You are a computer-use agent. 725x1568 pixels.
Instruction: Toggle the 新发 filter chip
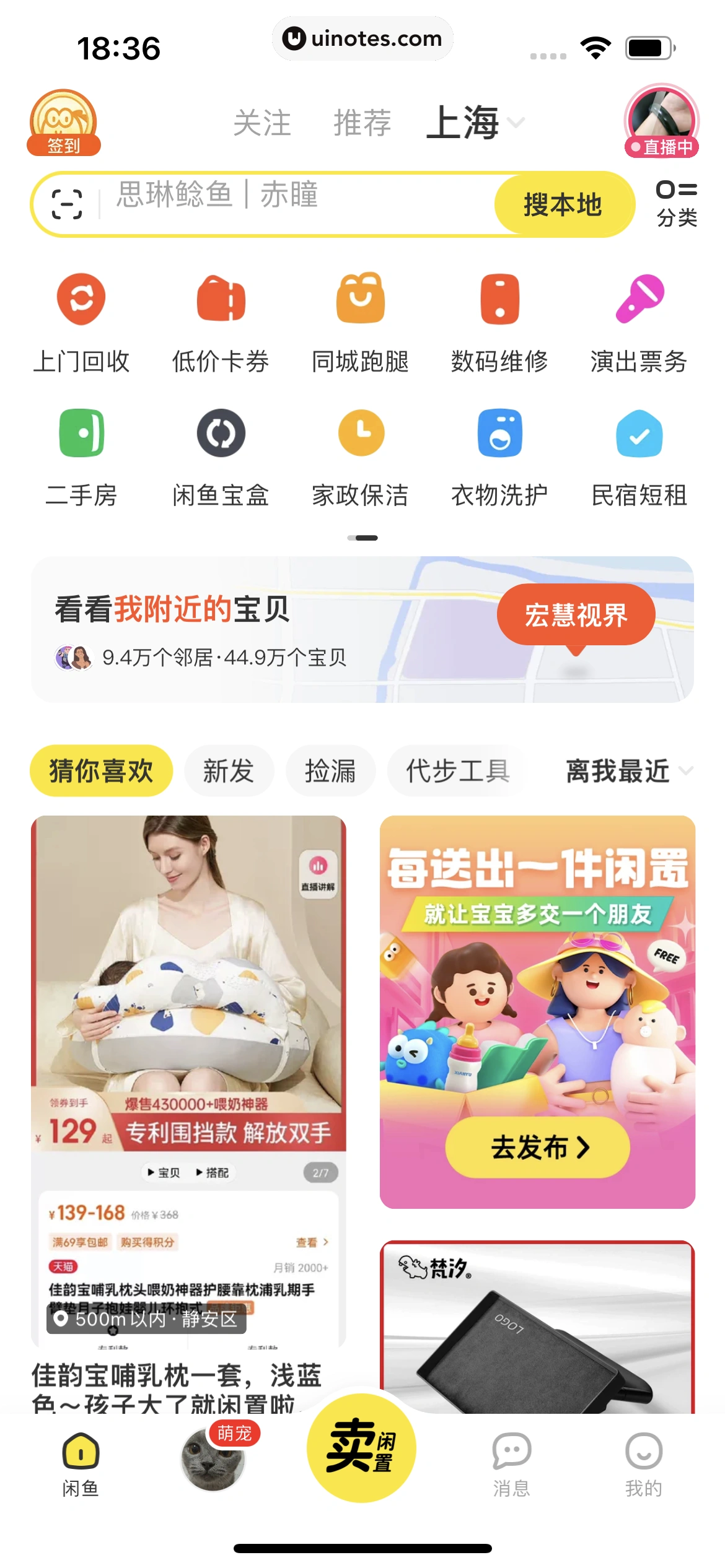pyautogui.click(x=229, y=771)
